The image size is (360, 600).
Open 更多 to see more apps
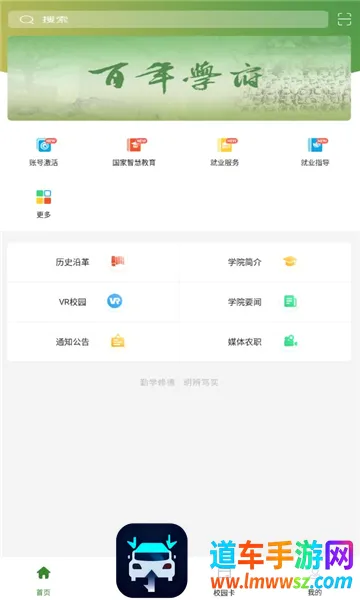[44, 204]
